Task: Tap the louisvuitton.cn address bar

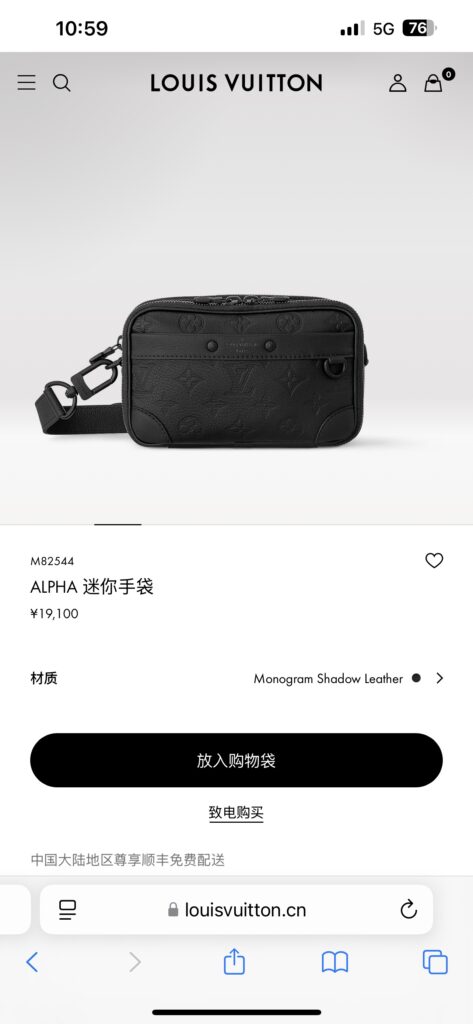Action: tap(236, 910)
